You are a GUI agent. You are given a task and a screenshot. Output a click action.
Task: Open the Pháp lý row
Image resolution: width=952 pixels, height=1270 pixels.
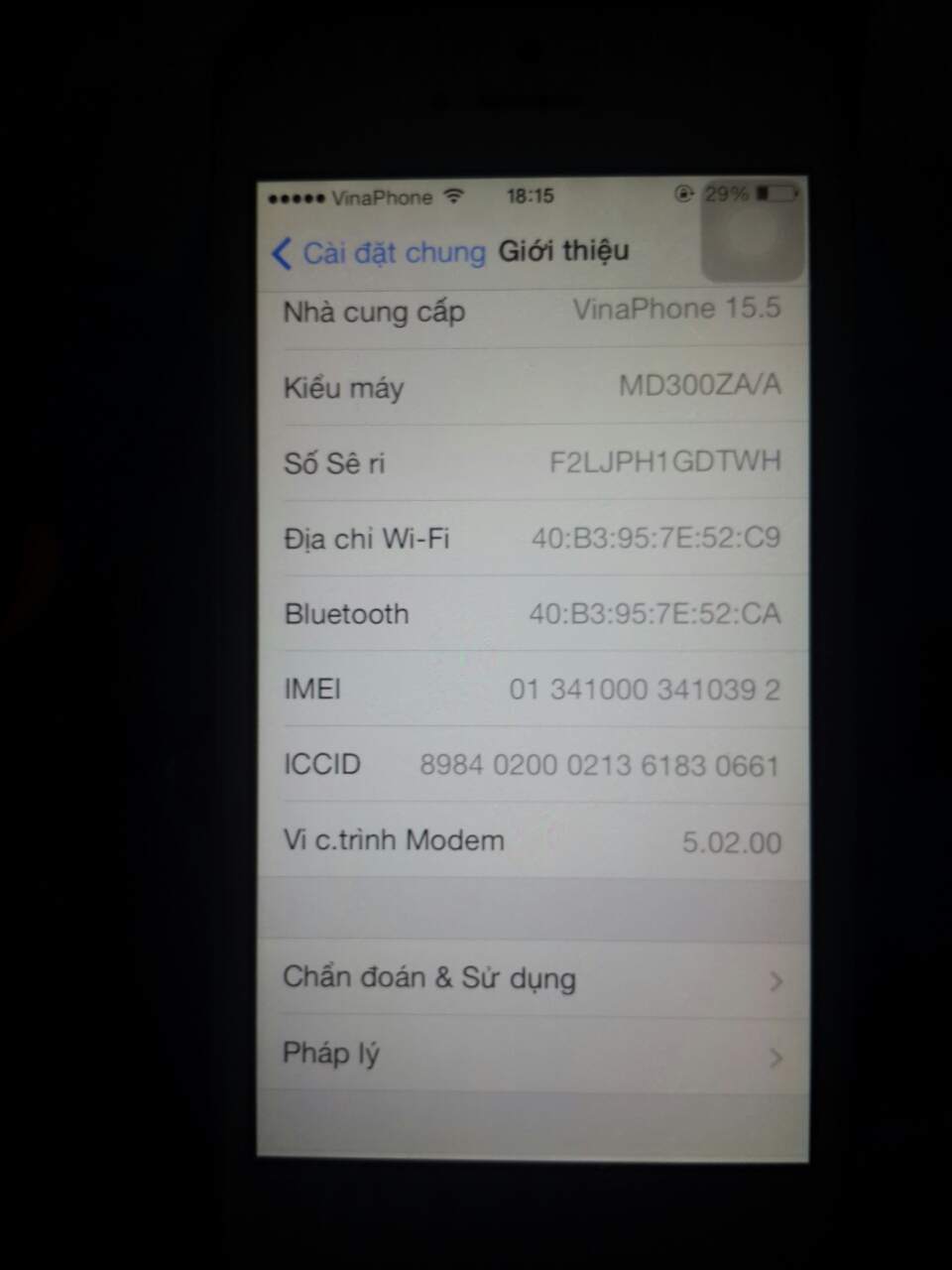(533, 1055)
